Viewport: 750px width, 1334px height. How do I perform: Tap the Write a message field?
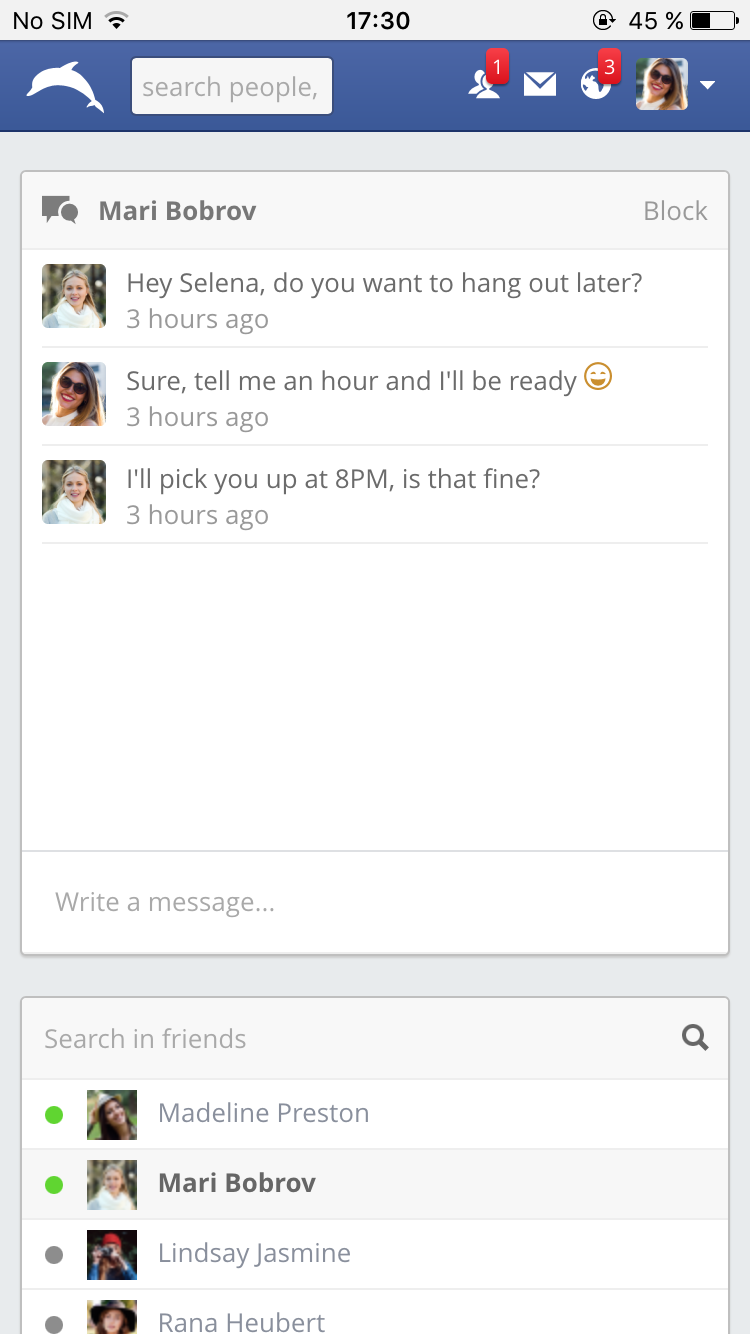coord(375,902)
